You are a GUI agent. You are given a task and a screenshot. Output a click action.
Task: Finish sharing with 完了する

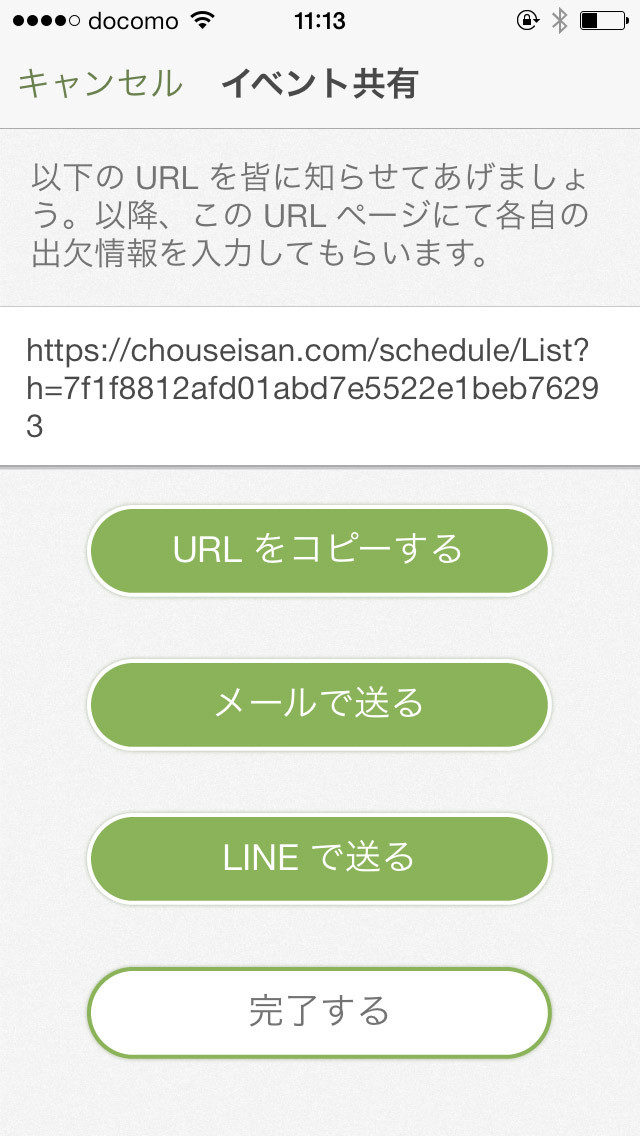[x=319, y=1012]
